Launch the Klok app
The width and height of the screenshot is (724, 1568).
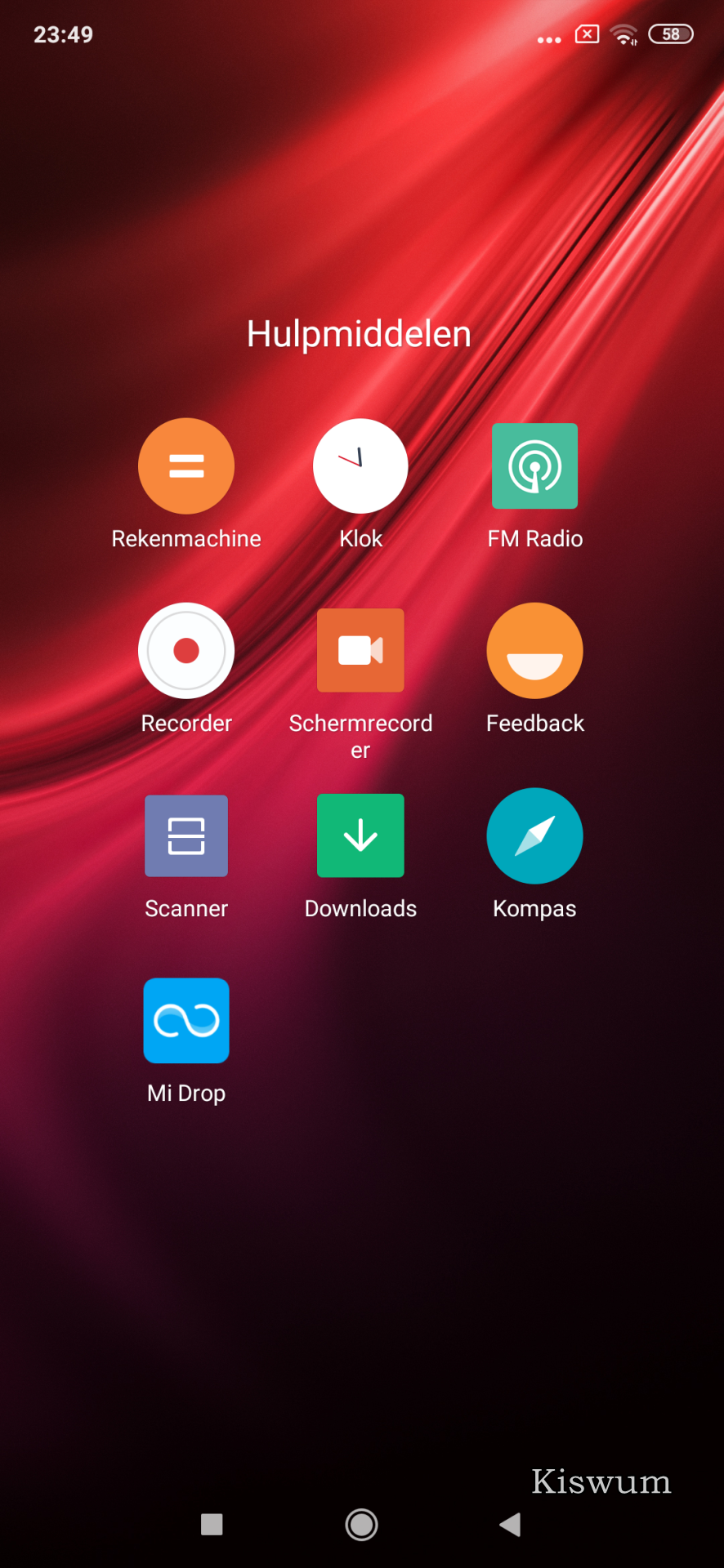360,466
